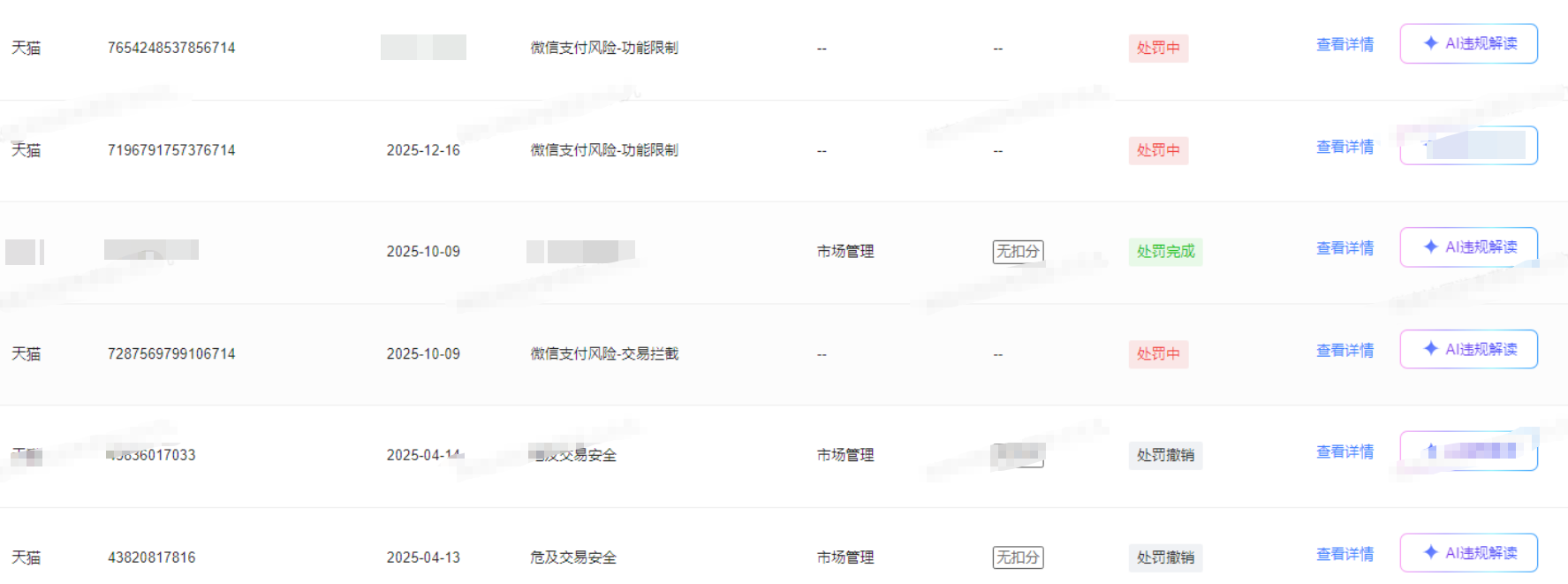View details of record 7196791757376714
Screen dimensions: 1568x584
click(x=1345, y=147)
